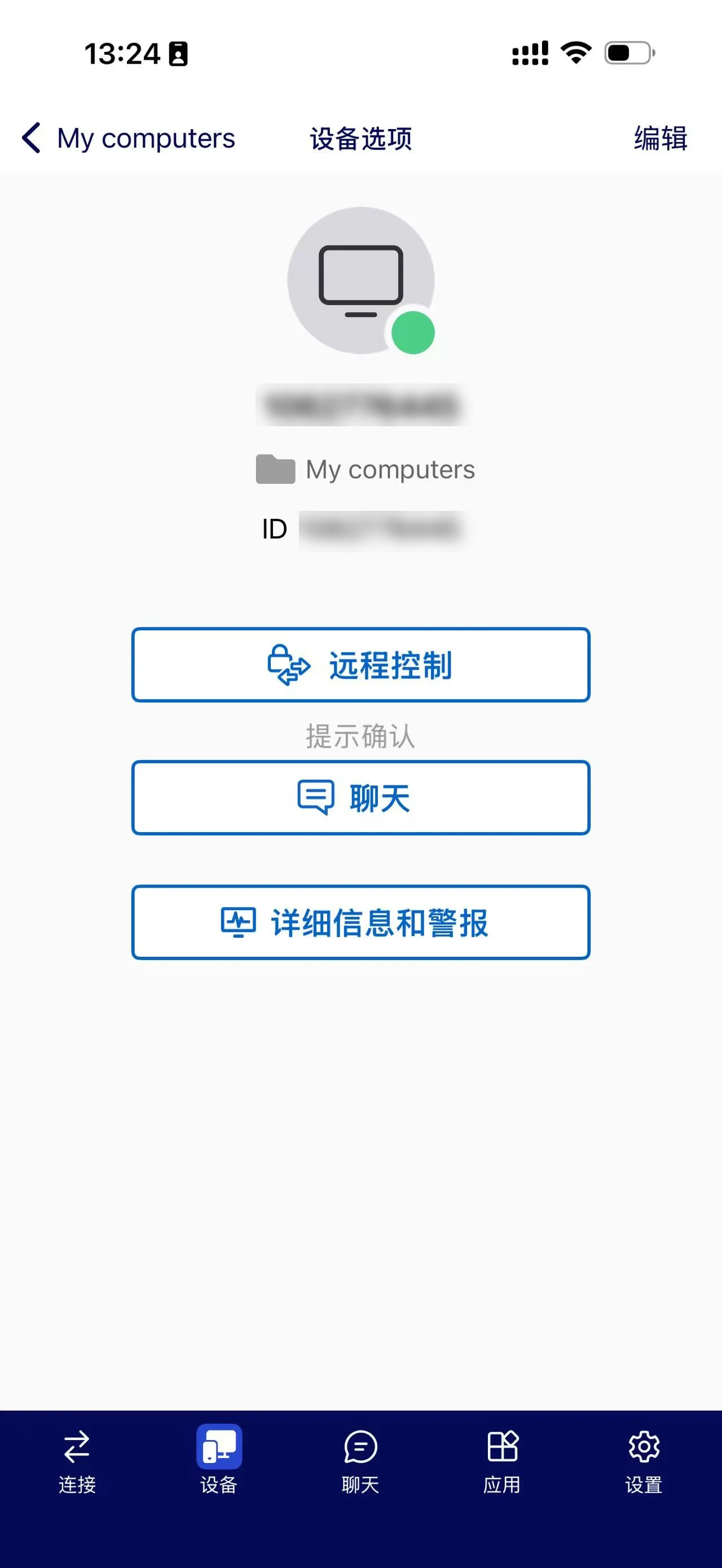Start 远程控制 remote control session

click(x=360, y=665)
